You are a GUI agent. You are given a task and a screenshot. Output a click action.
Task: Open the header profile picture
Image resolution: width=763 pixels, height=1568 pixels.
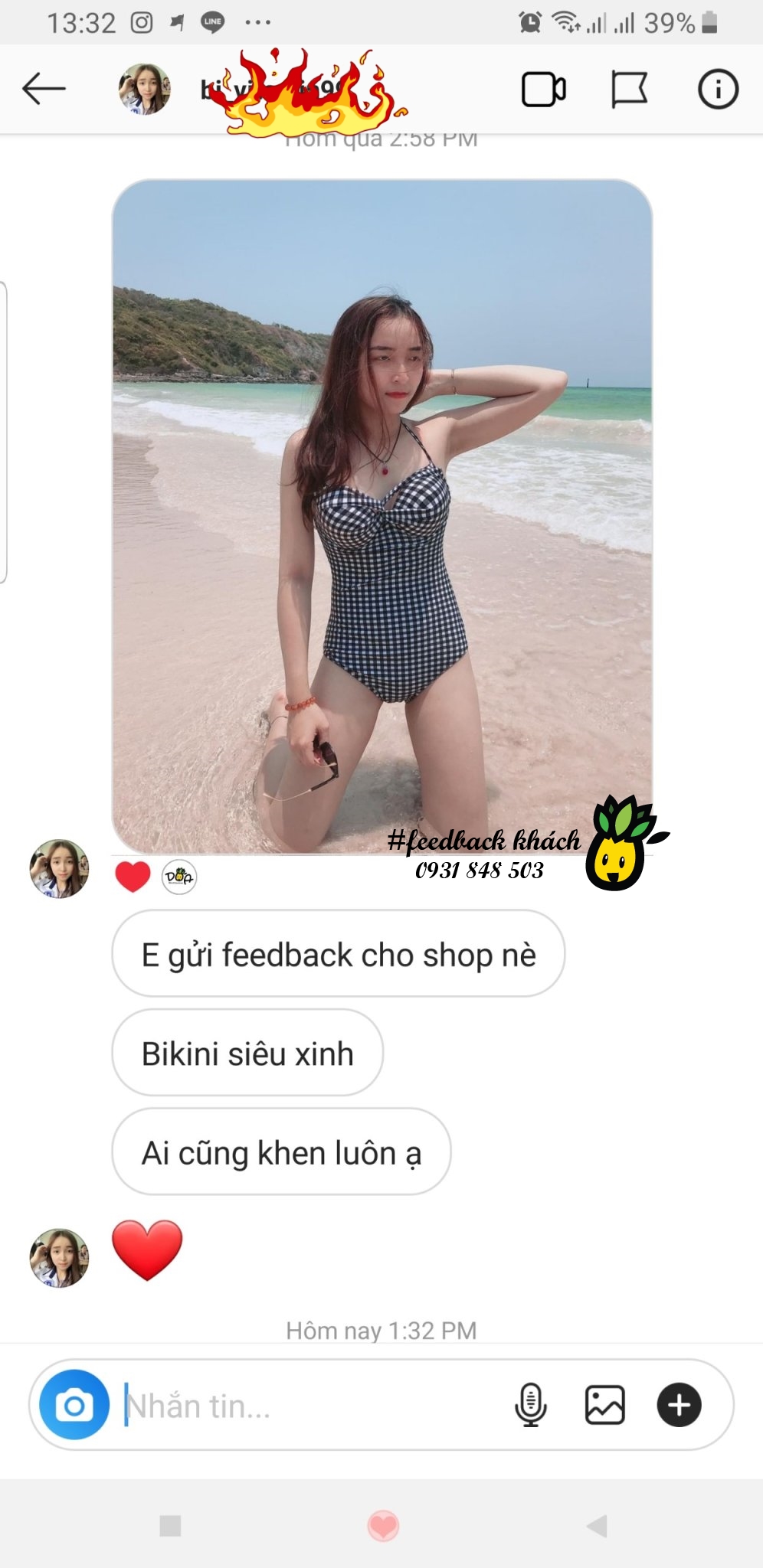pyautogui.click(x=144, y=90)
